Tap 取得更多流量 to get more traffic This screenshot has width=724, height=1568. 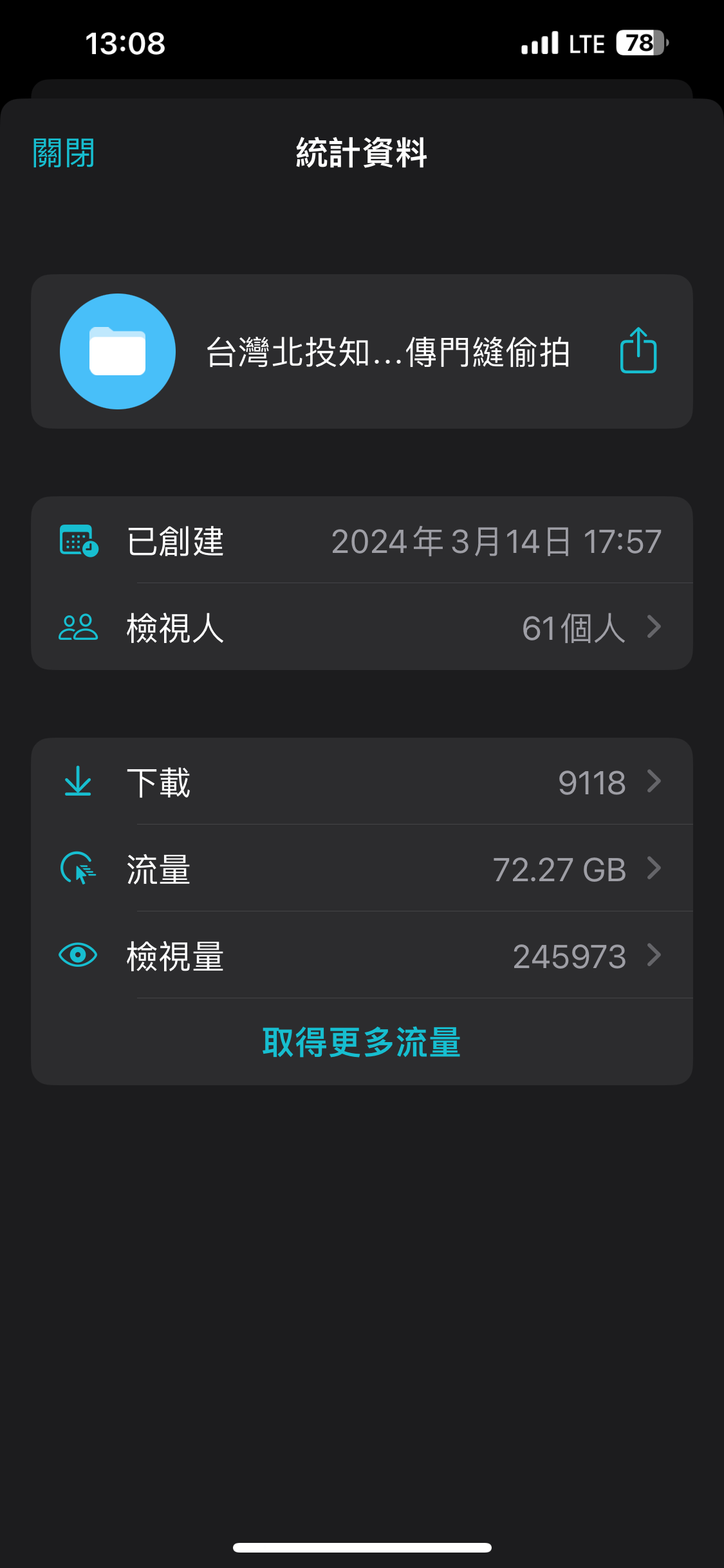click(362, 1042)
